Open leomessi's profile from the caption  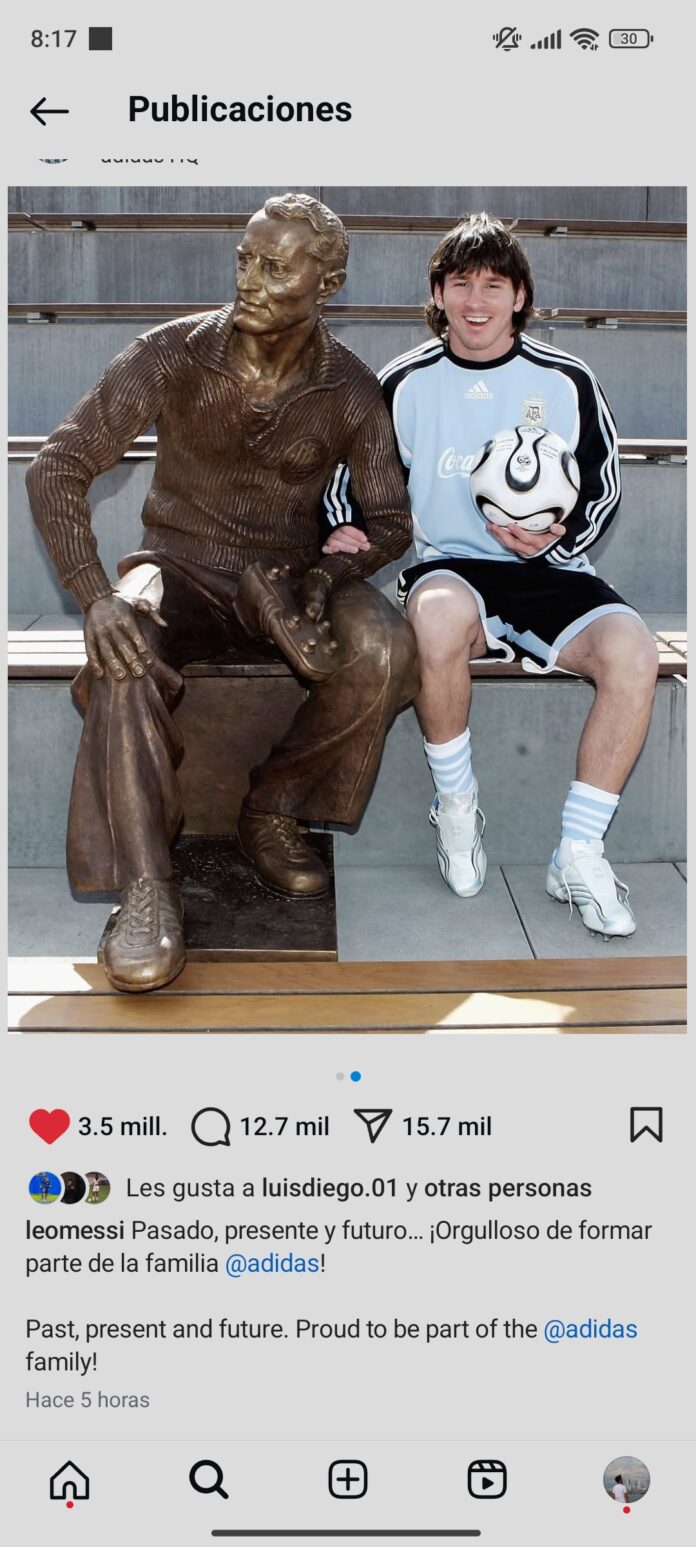click(75, 1230)
